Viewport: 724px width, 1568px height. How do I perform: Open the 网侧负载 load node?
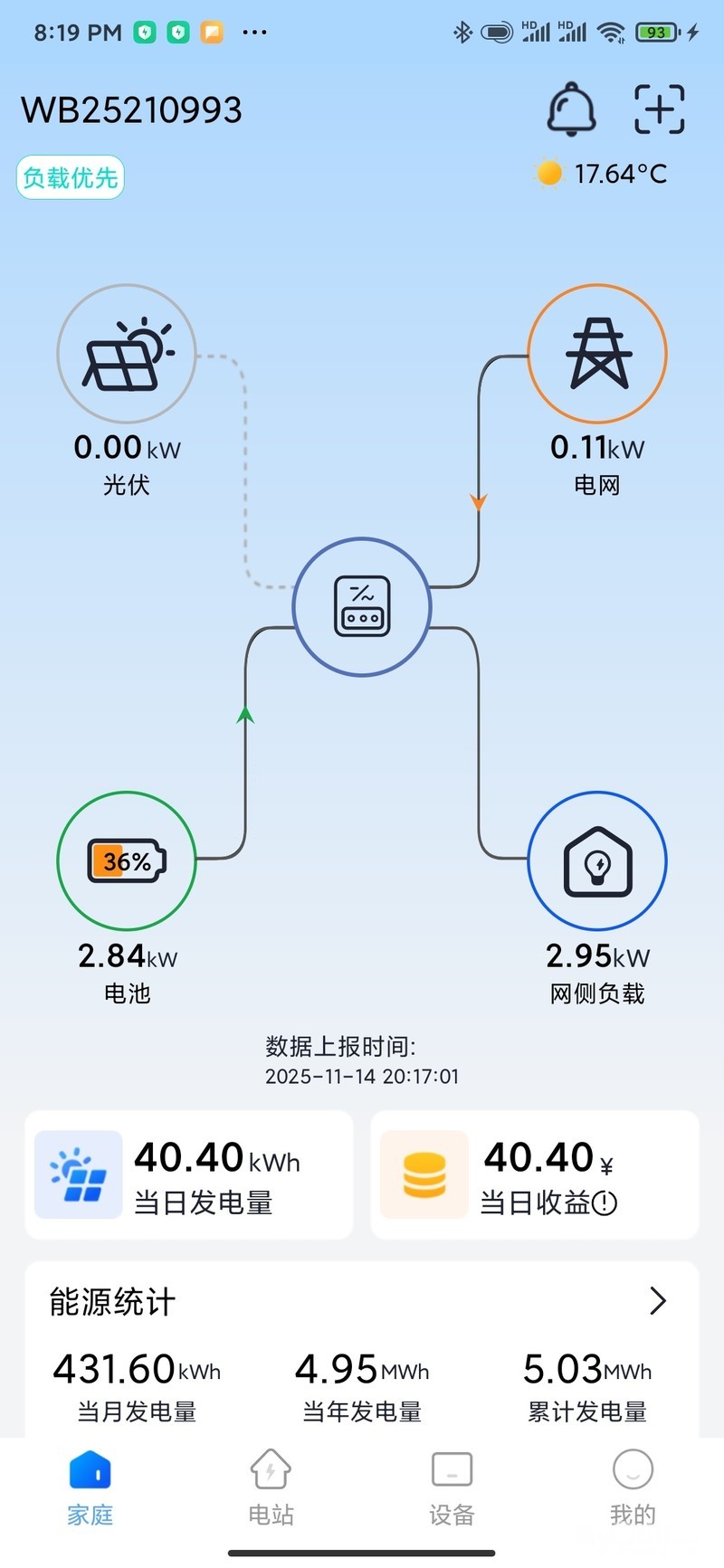[597, 860]
